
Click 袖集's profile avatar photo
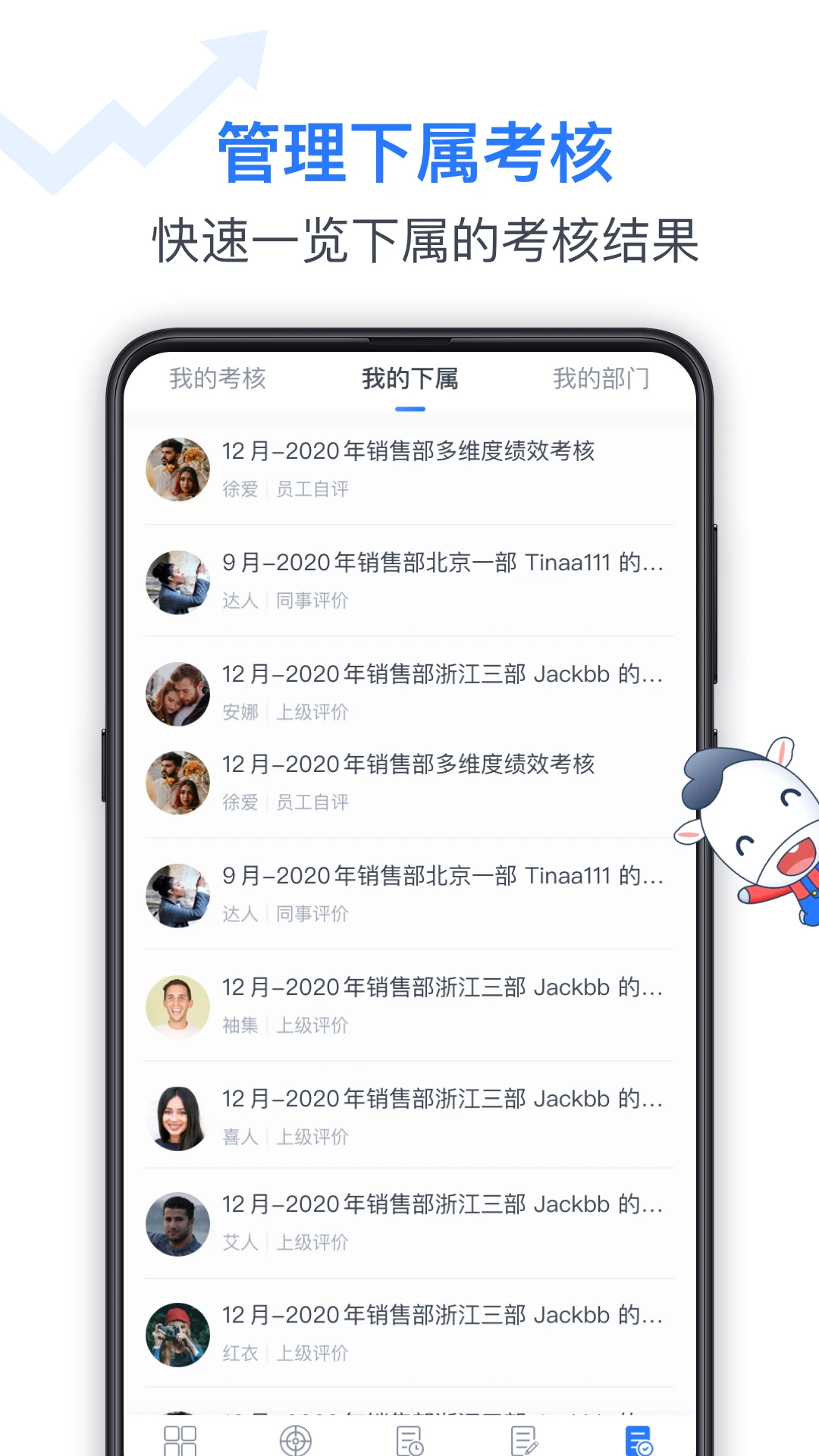point(177,1006)
